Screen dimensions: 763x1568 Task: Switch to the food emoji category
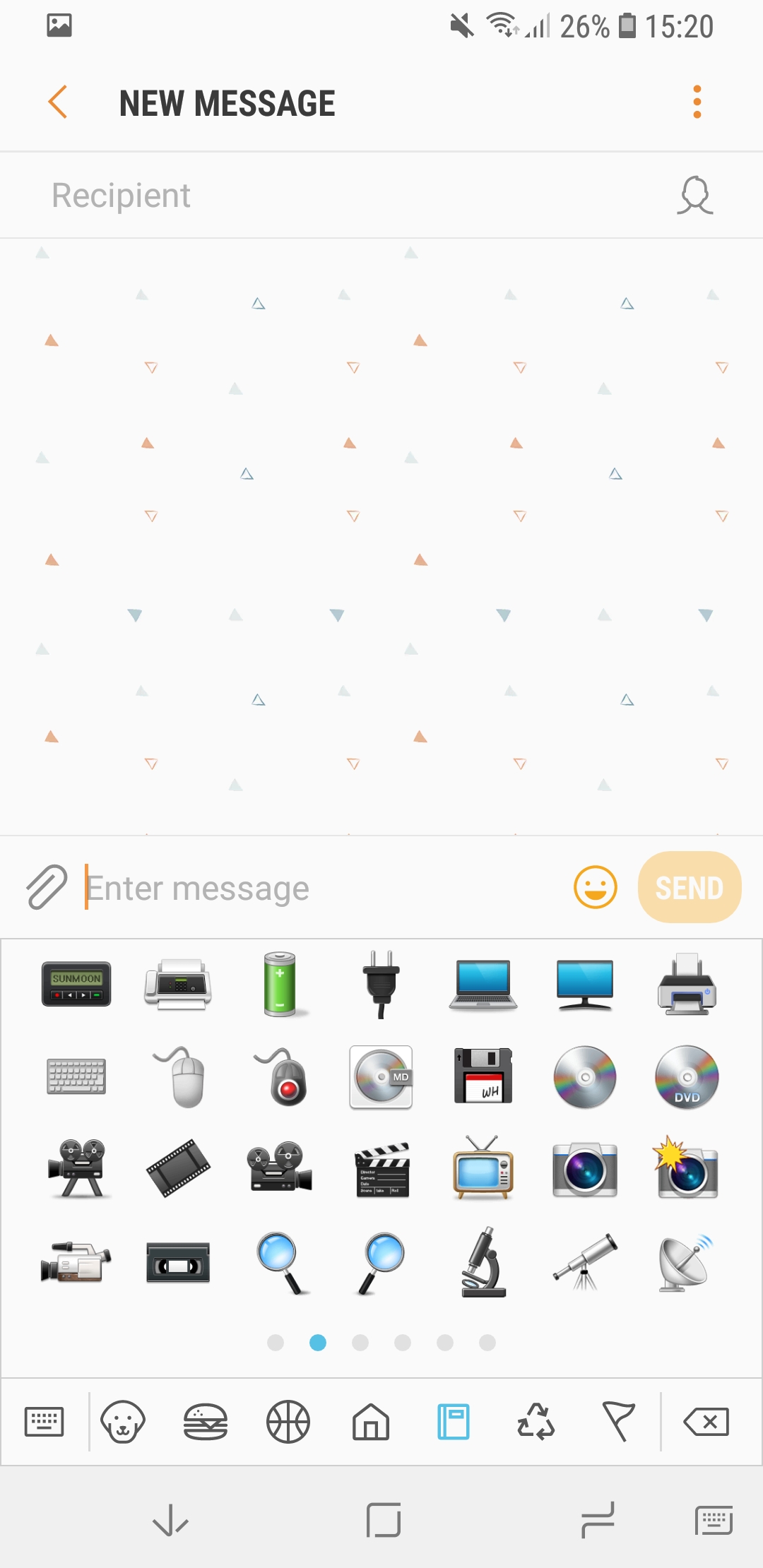pyautogui.click(x=206, y=1421)
